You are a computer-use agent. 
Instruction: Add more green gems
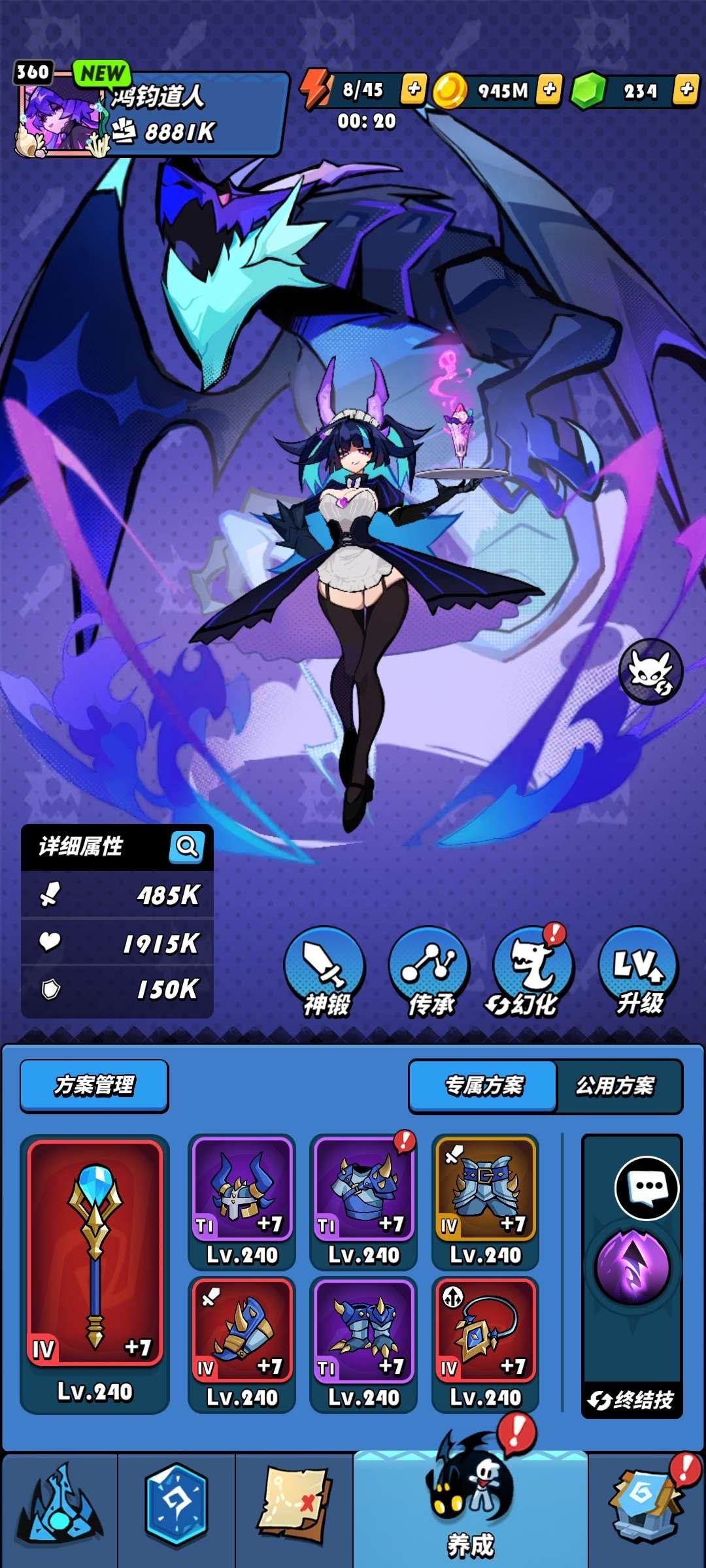[686, 90]
